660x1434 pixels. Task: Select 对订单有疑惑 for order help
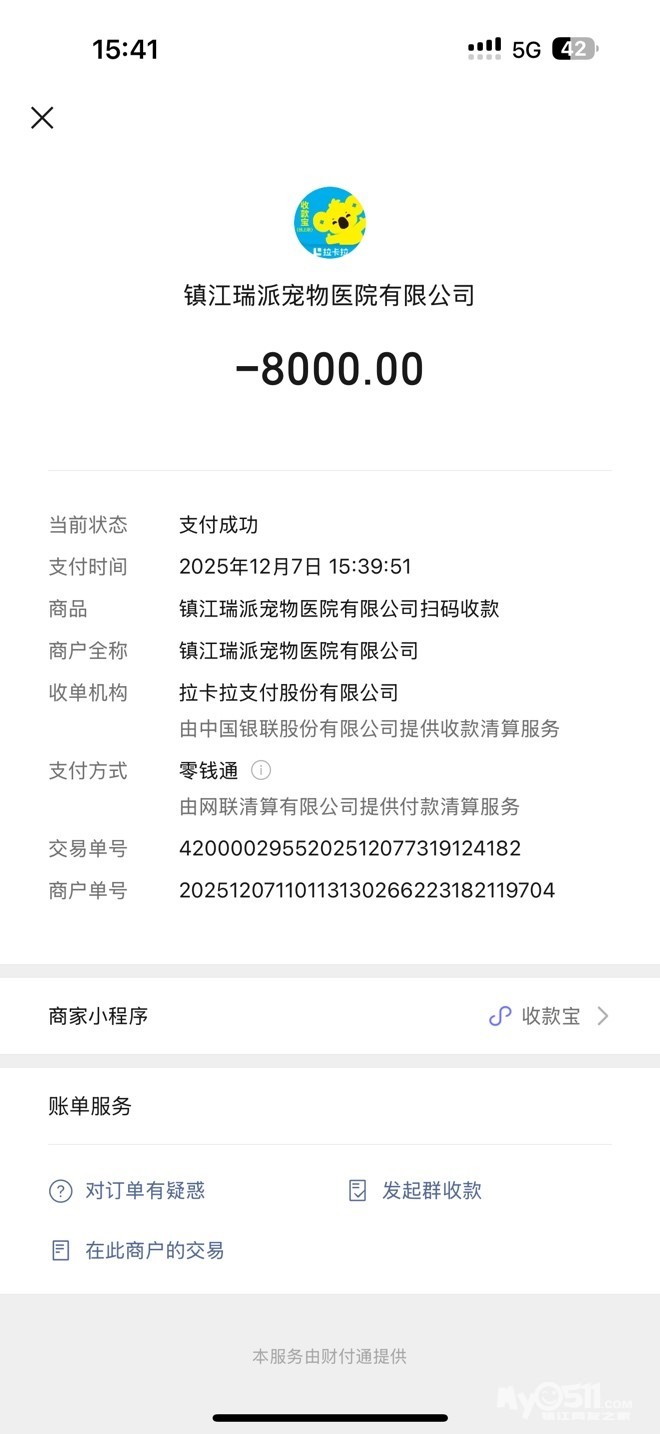pyautogui.click(x=127, y=1190)
